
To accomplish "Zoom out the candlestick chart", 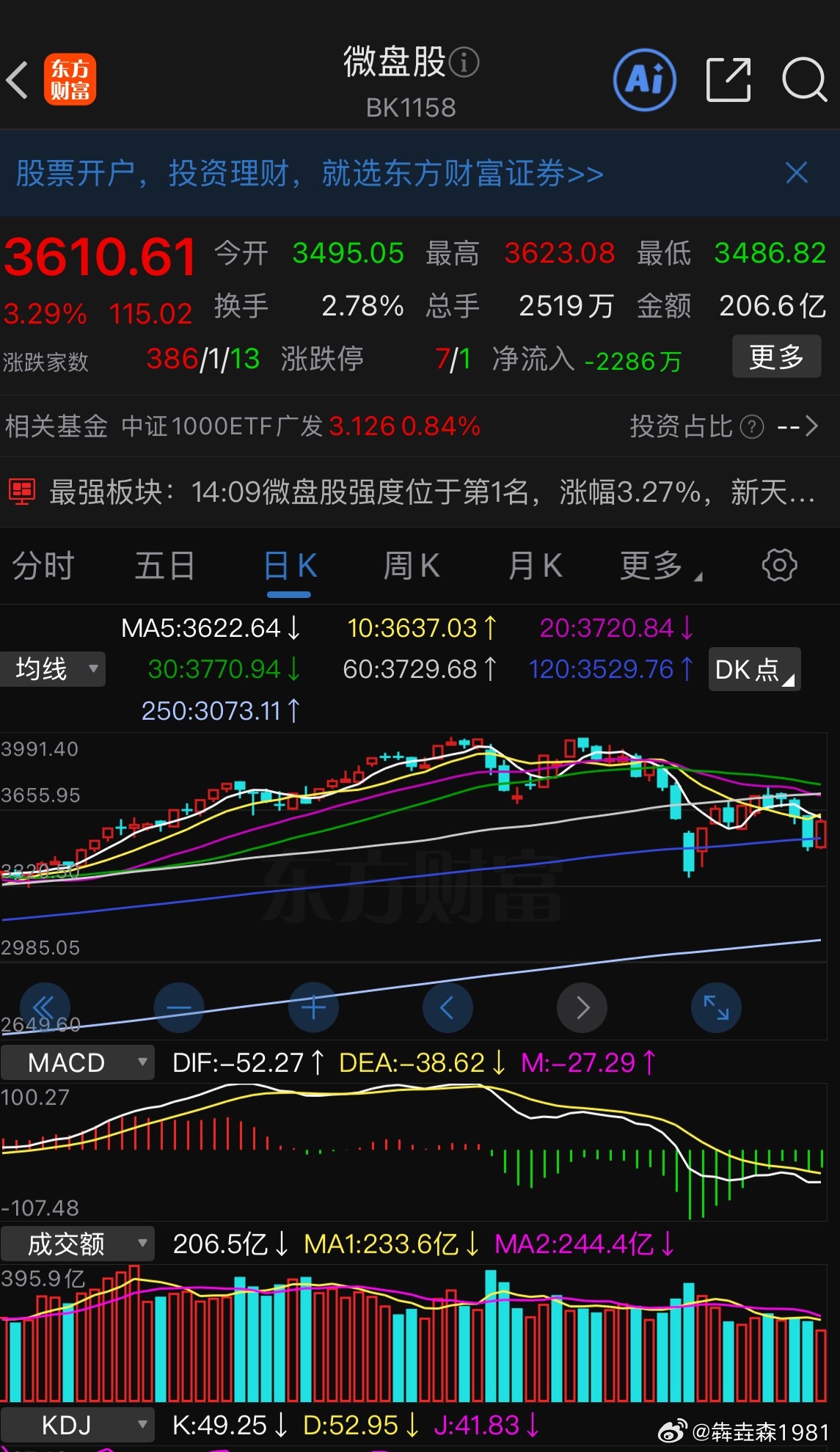I will point(179,1007).
